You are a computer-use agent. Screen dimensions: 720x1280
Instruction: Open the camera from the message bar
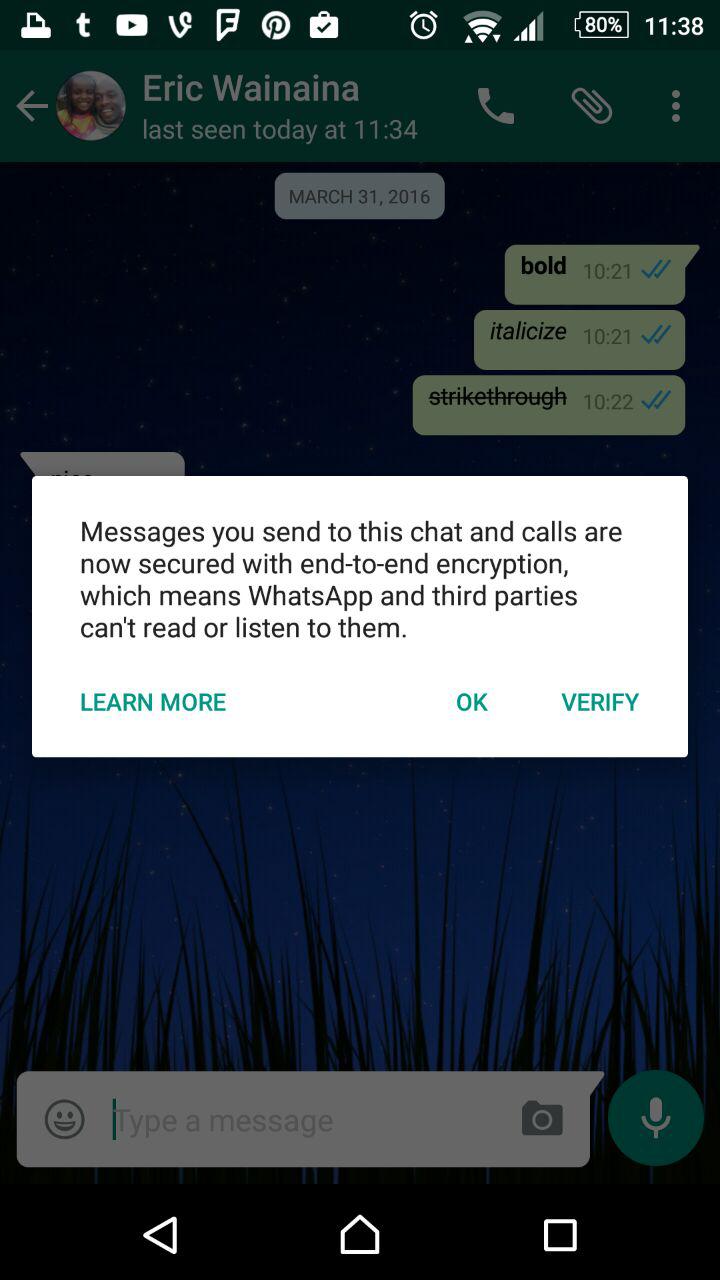tap(542, 1119)
